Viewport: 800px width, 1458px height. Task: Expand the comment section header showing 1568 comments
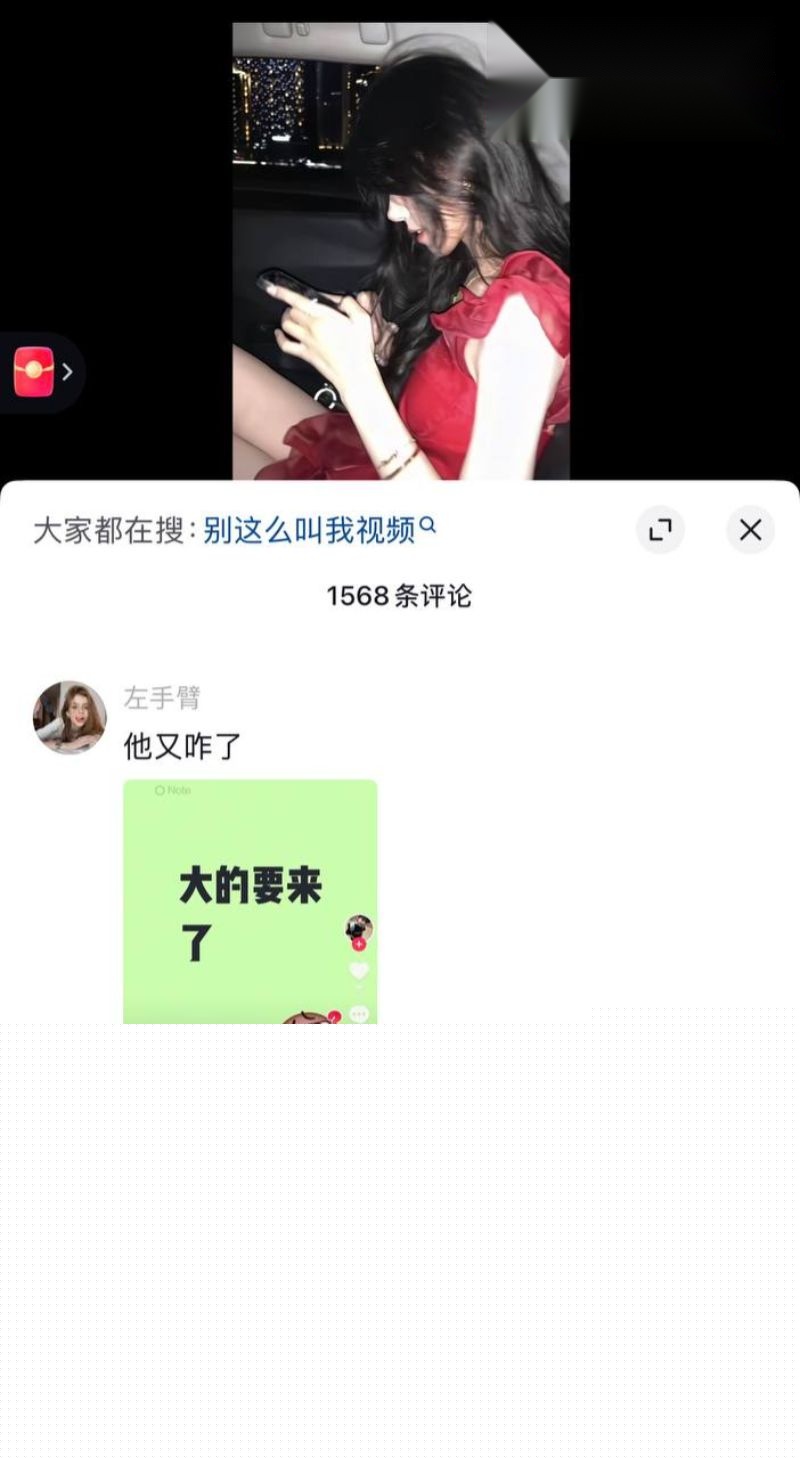pyautogui.click(x=400, y=597)
